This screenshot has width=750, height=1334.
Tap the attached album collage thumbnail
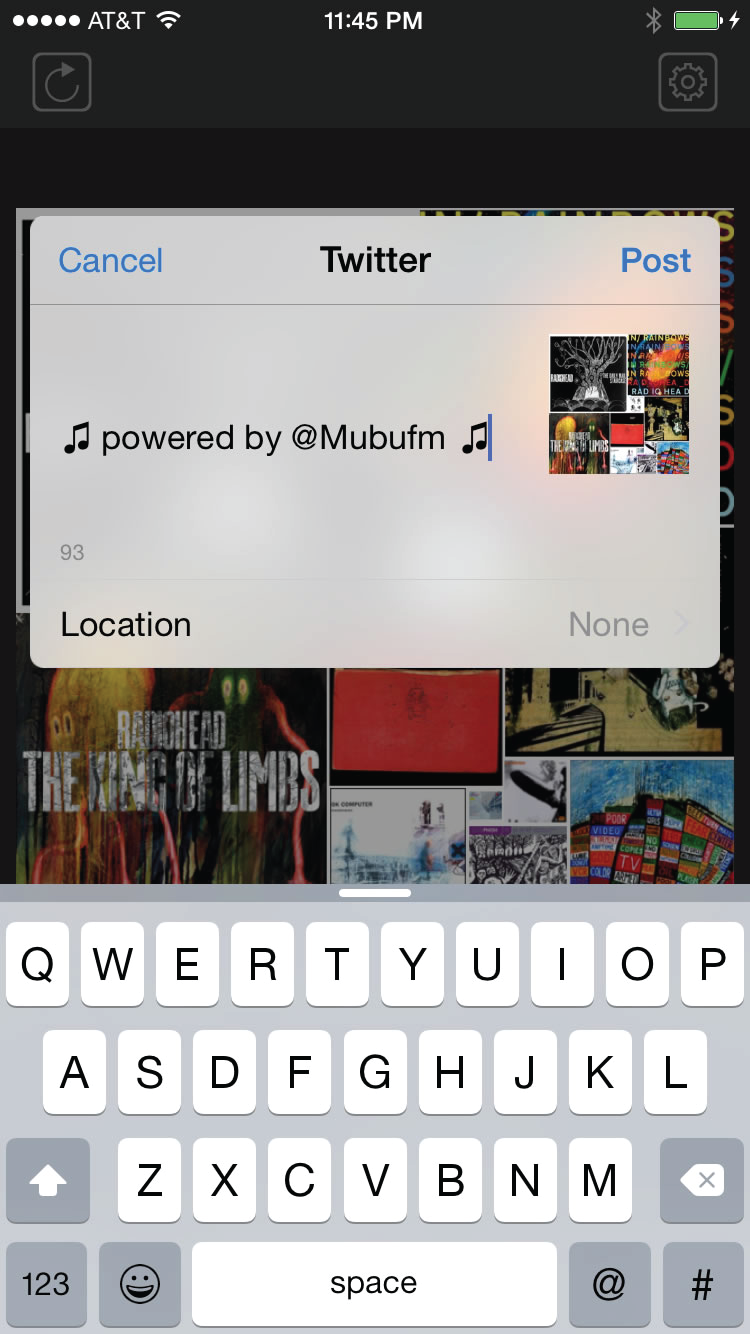click(619, 404)
